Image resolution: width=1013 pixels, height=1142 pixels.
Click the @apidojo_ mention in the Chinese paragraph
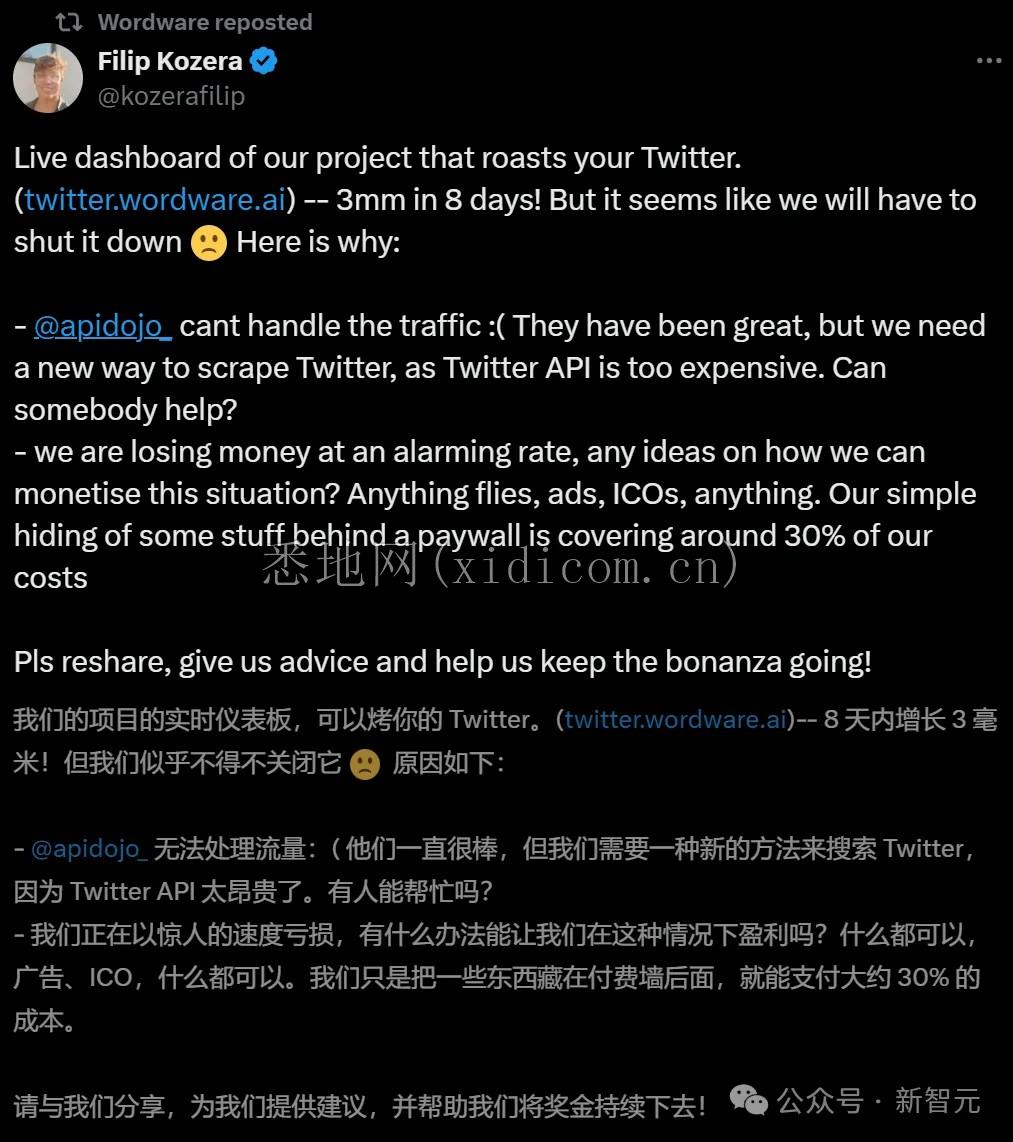(87, 848)
